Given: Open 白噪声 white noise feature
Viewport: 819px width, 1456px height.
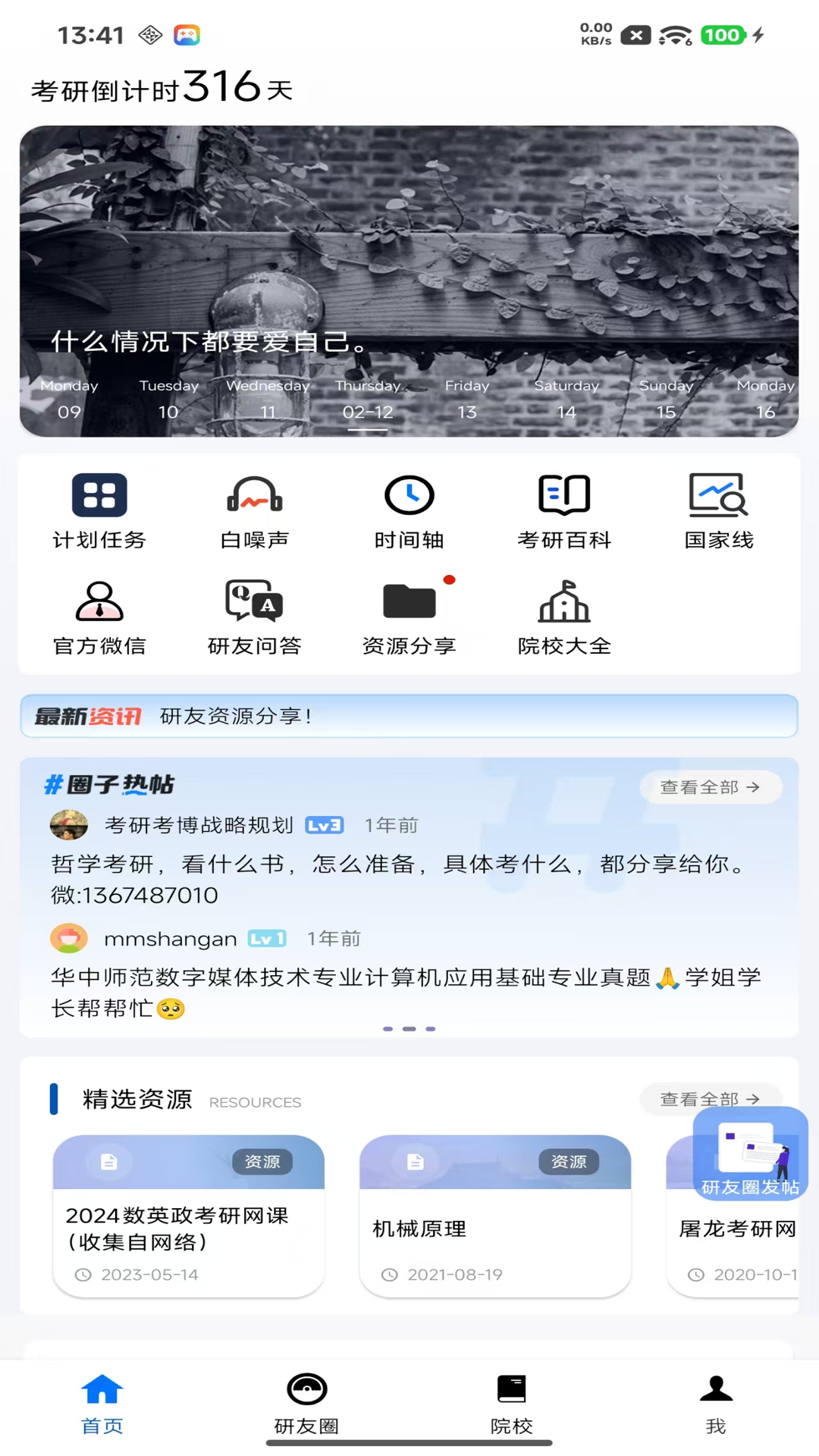Looking at the screenshot, I should [x=254, y=511].
